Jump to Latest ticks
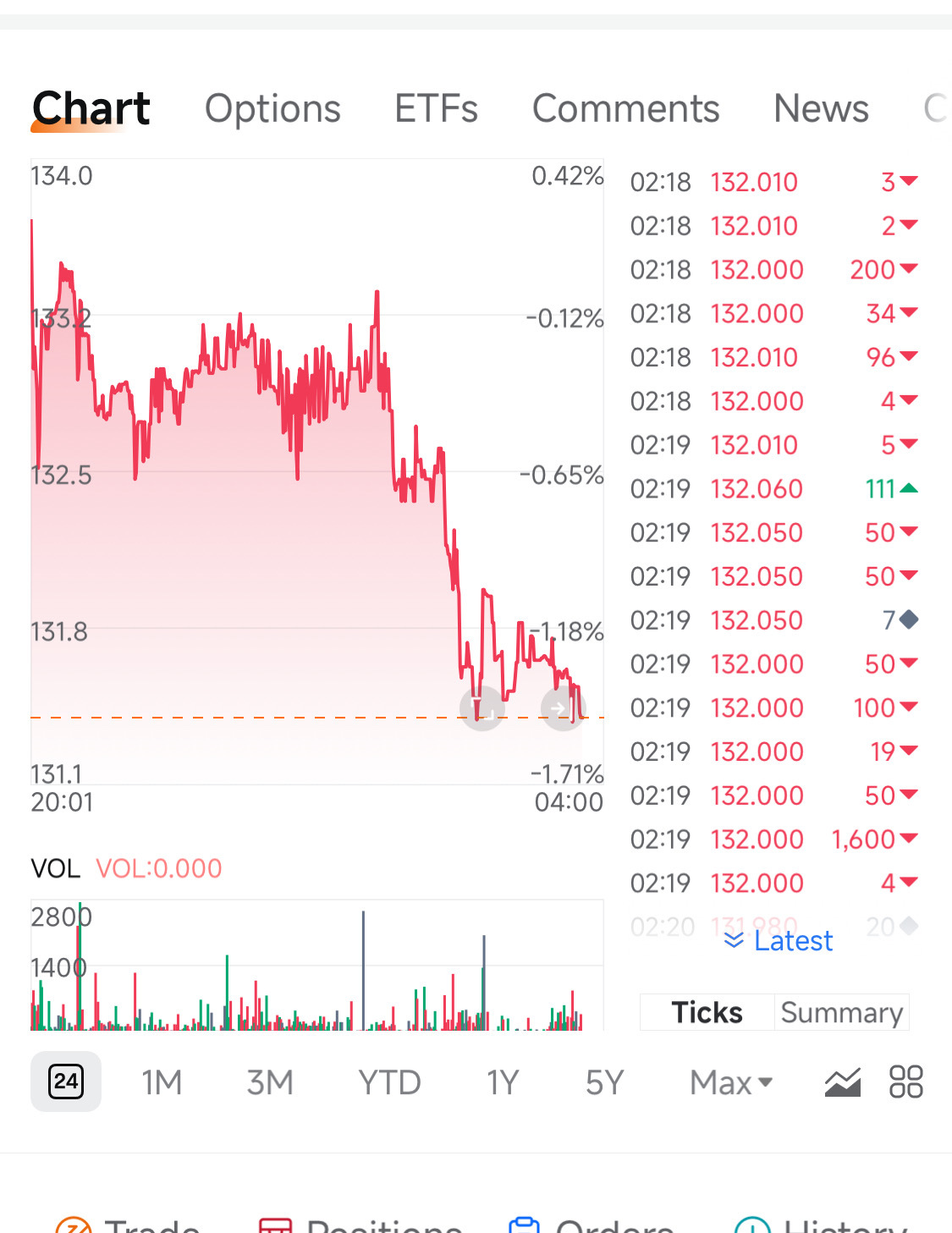Screen dimensions: 952x1233 coord(779,941)
